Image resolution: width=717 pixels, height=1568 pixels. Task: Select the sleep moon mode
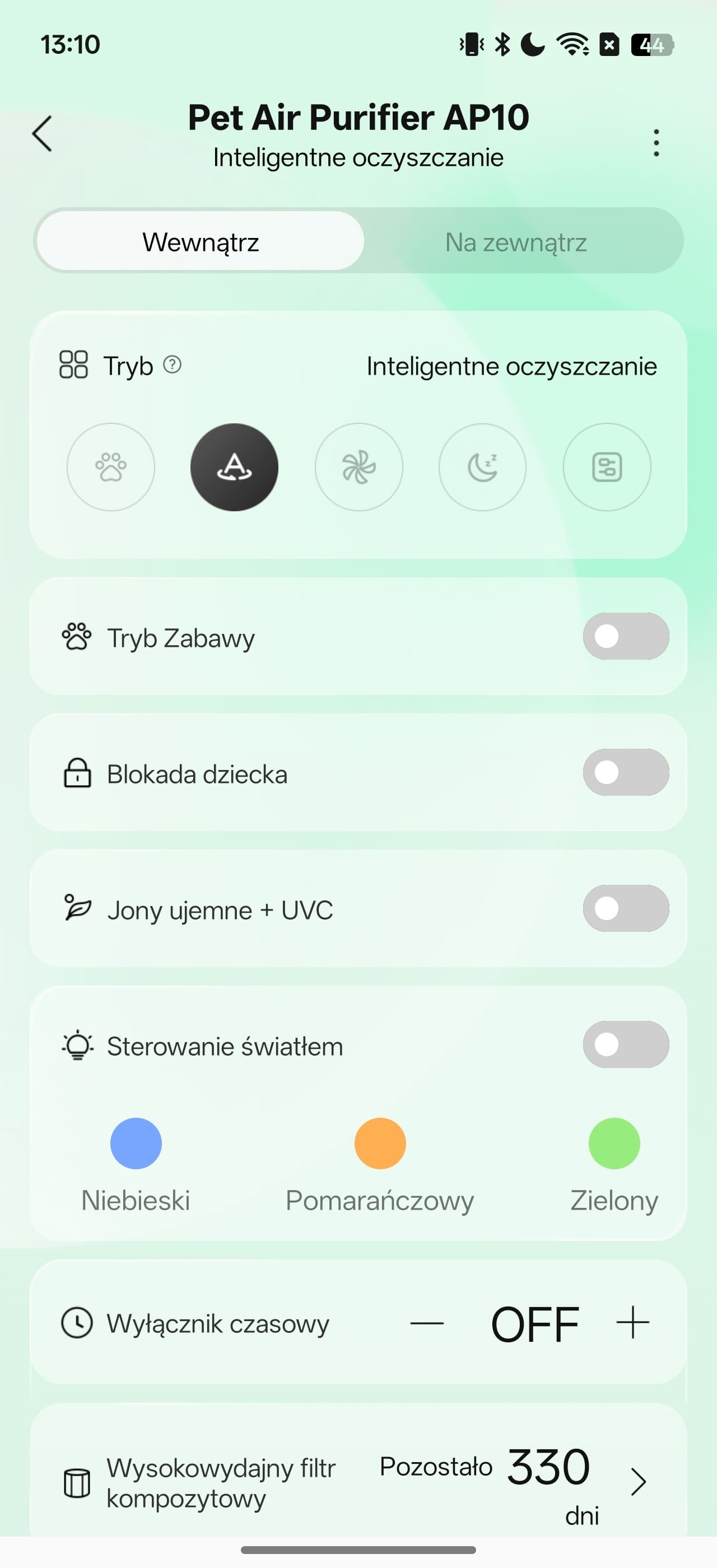[x=482, y=467]
